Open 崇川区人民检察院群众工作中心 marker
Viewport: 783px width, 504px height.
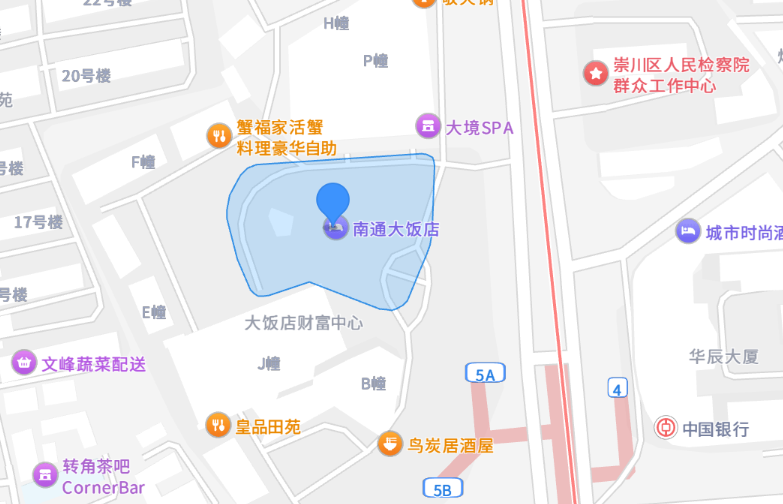tap(596, 73)
